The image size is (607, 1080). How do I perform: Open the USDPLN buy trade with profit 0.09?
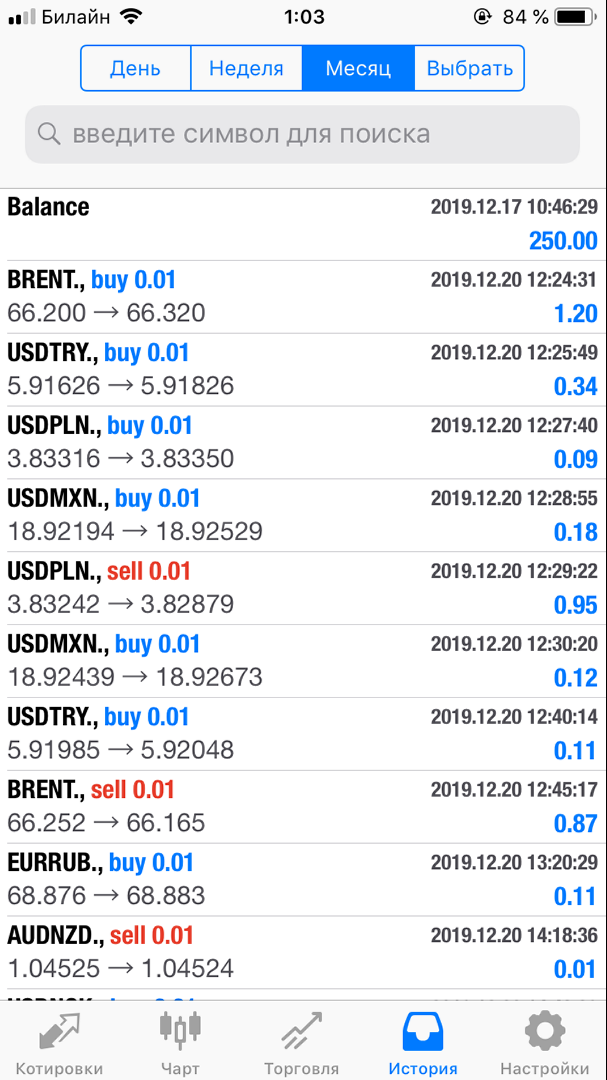click(303, 443)
